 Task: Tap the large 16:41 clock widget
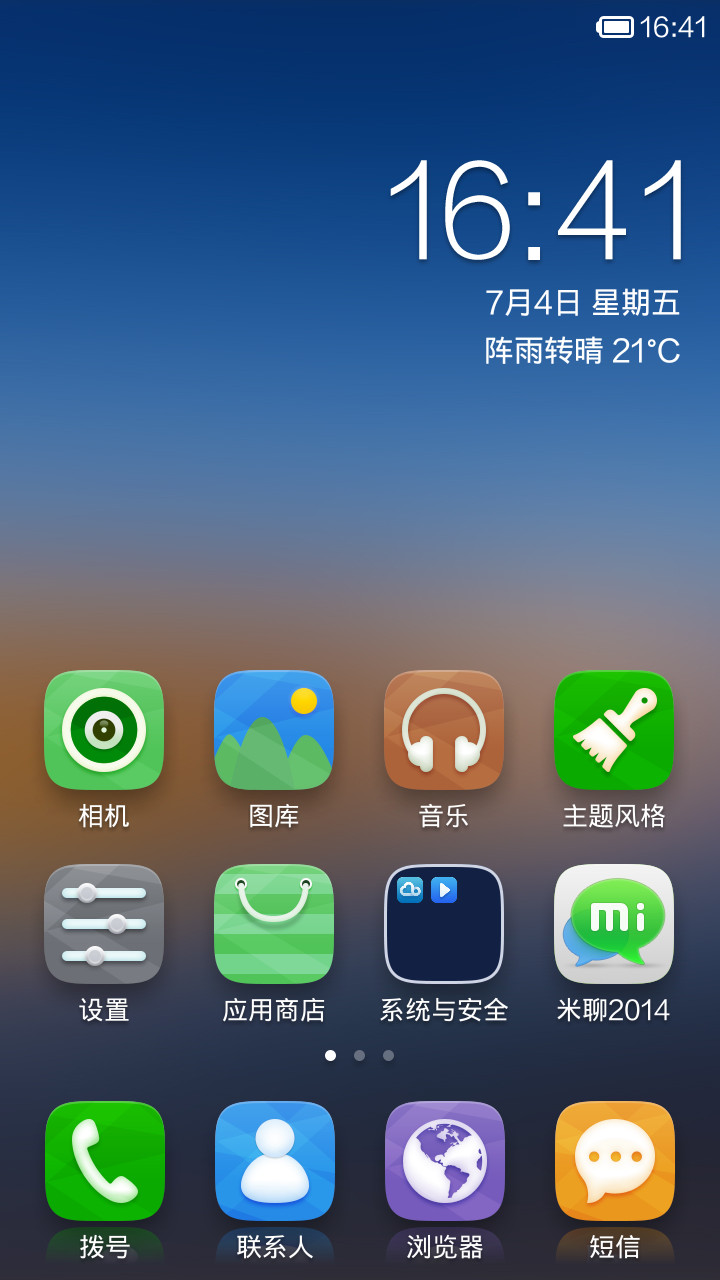[538, 212]
